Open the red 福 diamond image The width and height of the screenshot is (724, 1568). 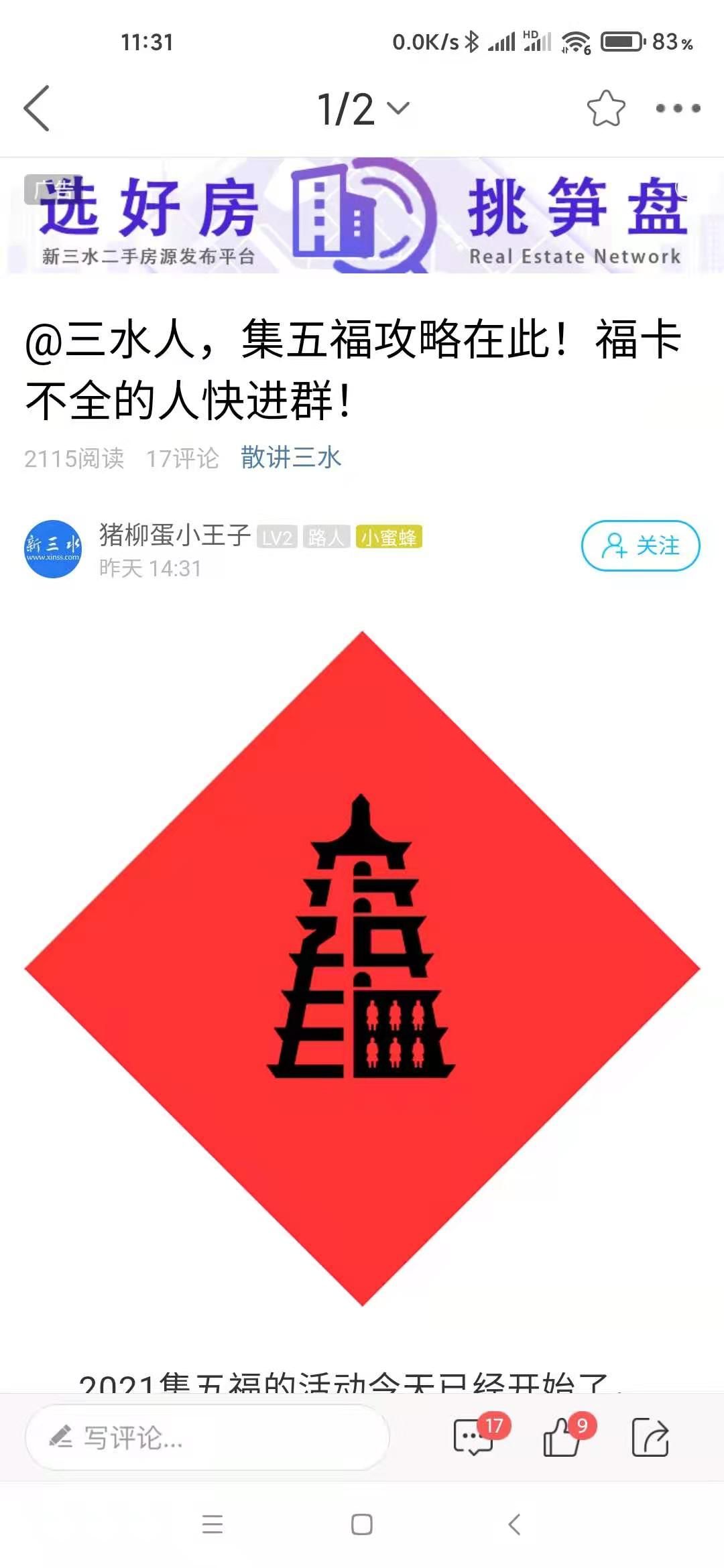pyautogui.click(x=362, y=968)
